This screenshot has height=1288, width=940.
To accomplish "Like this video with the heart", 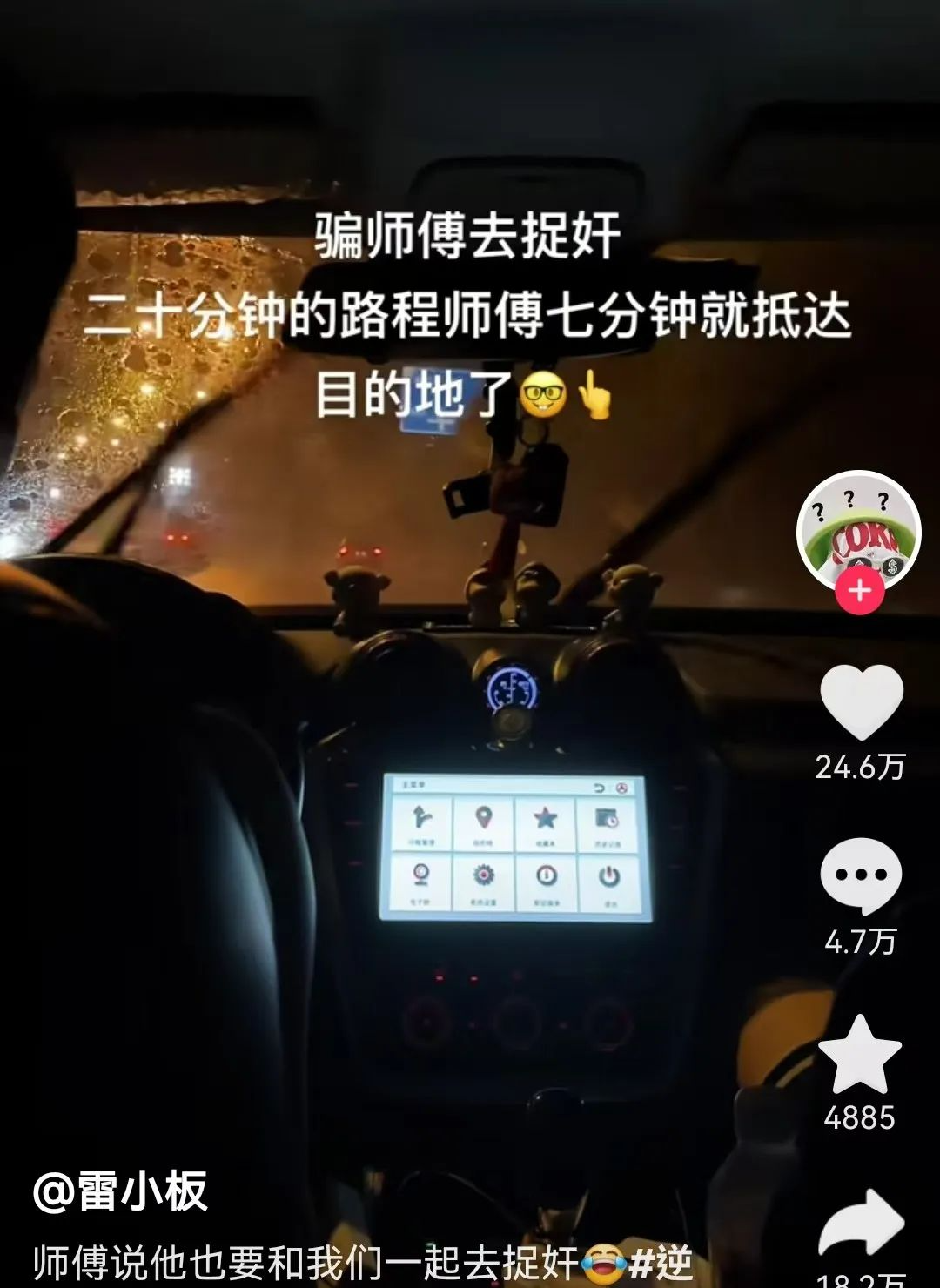I will (x=861, y=701).
